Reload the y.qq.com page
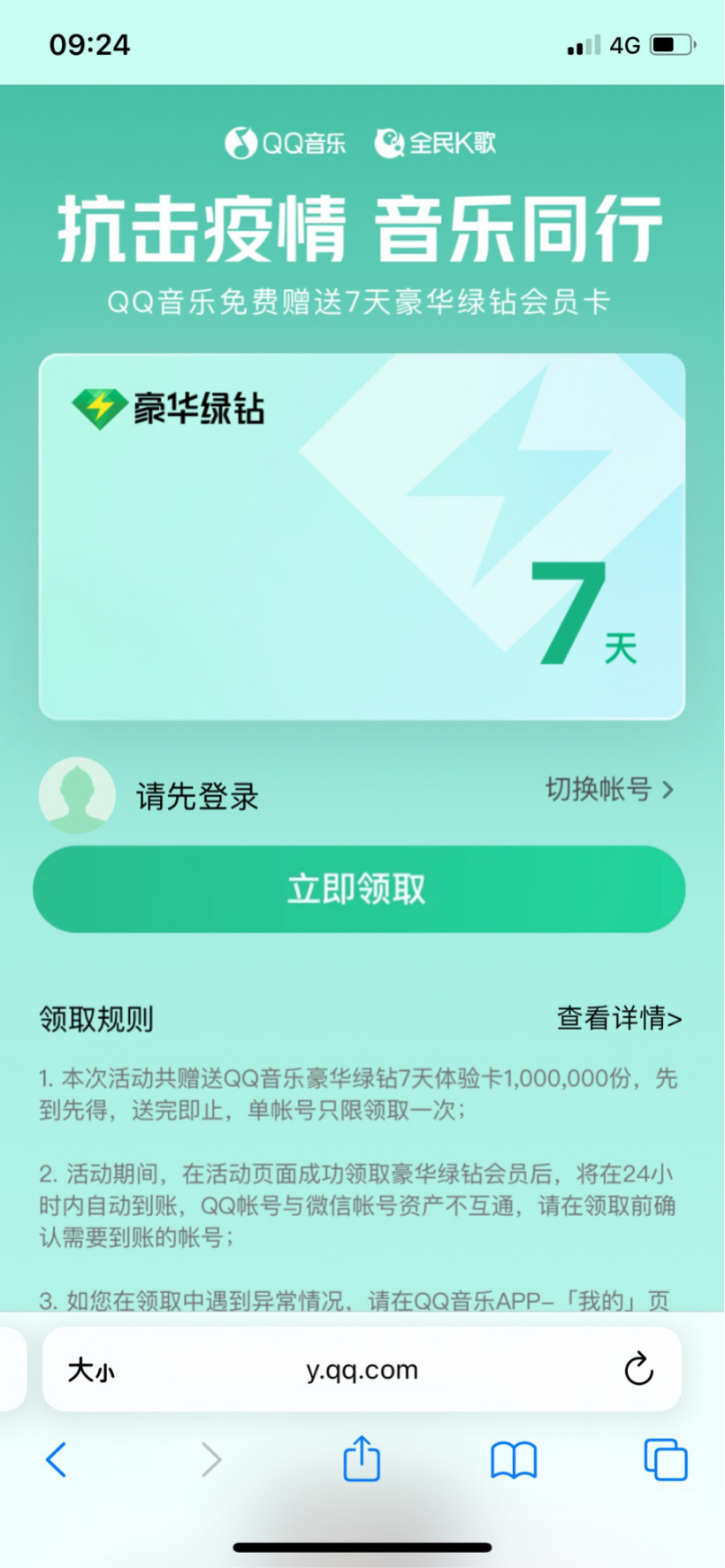The width and height of the screenshot is (725, 1568). 638,1370
